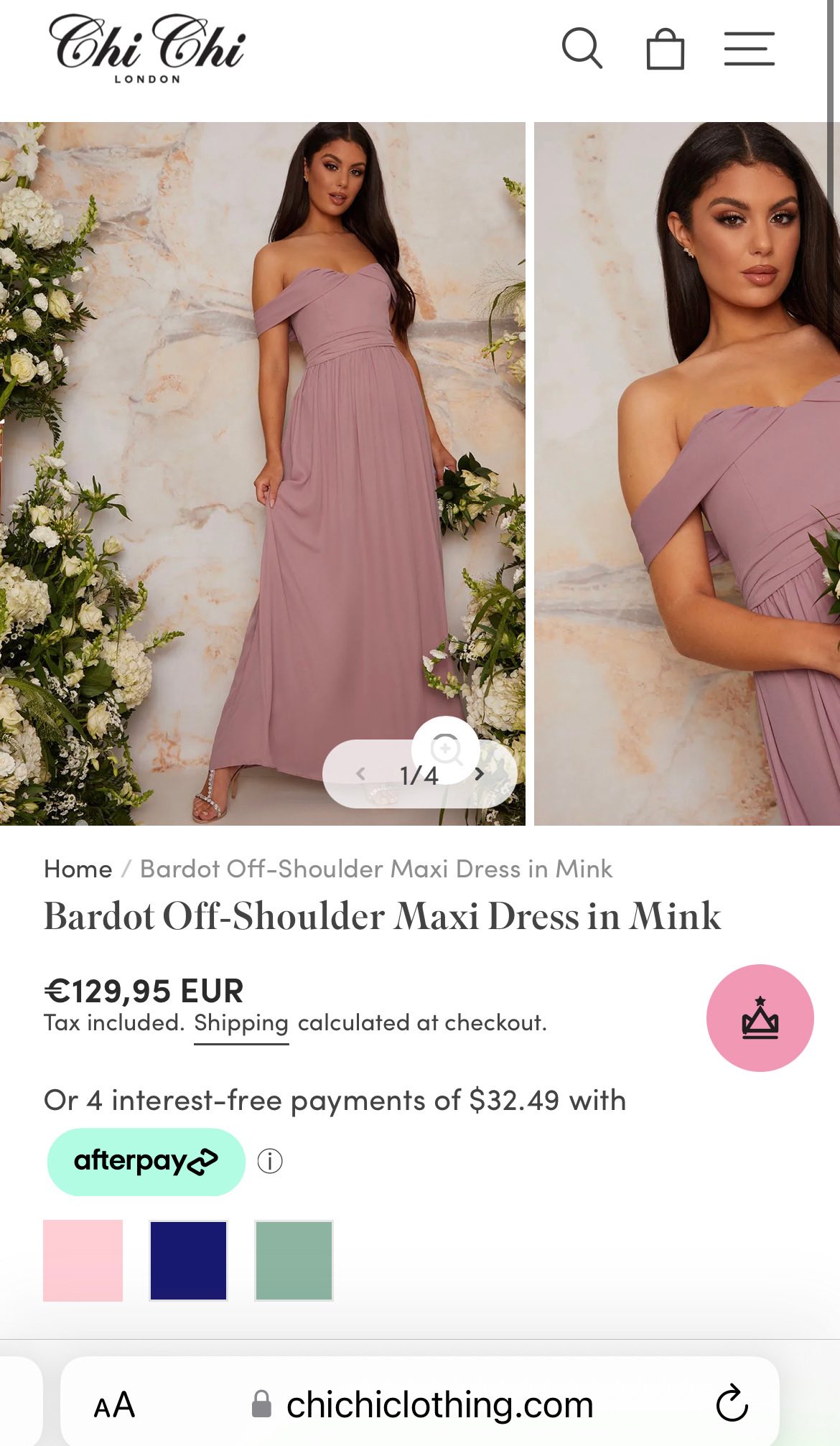Go to Chi Chi London homepage logo
Viewport: 840px width, 1446px height.
(148, 48)
